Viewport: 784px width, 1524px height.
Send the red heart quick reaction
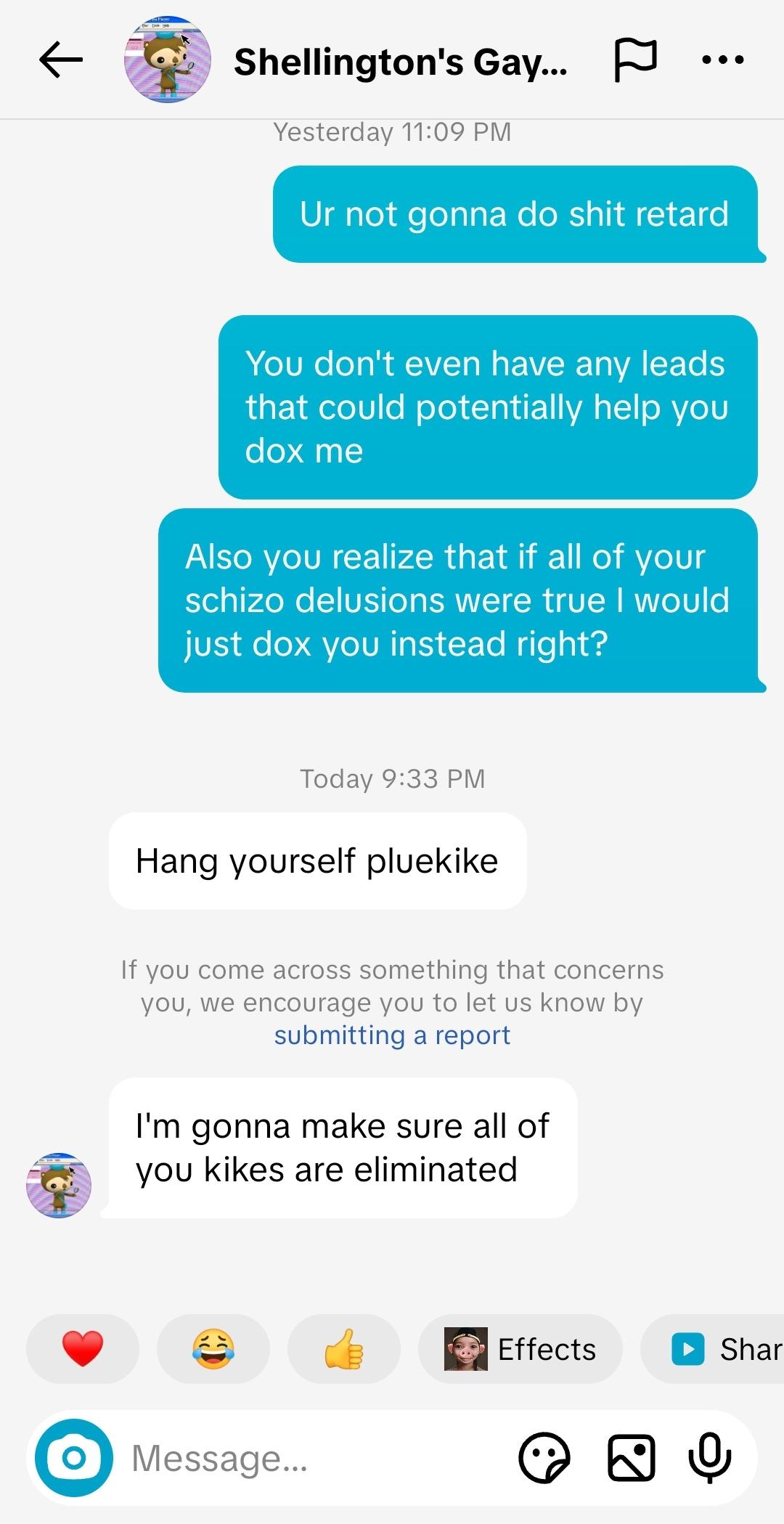pyautogui.click(x=83, y=1349)
